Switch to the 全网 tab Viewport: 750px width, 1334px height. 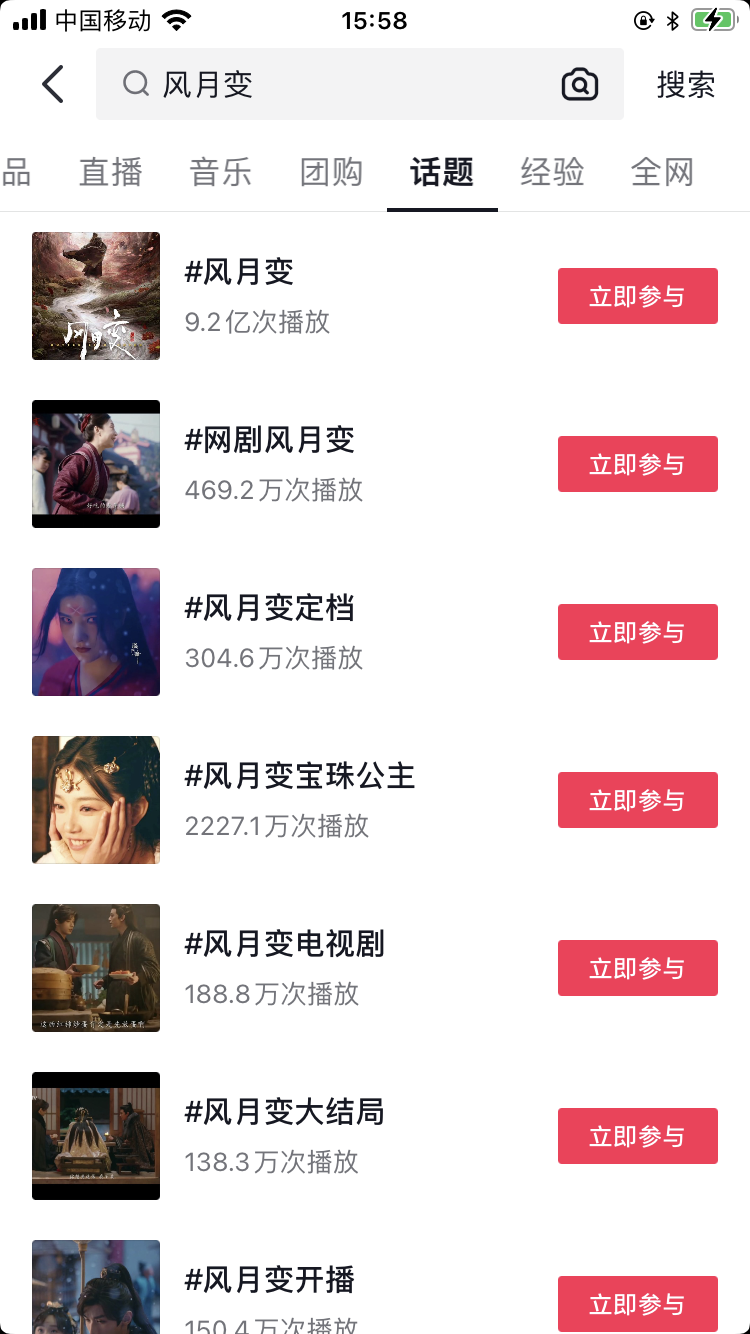pos(662,172)
